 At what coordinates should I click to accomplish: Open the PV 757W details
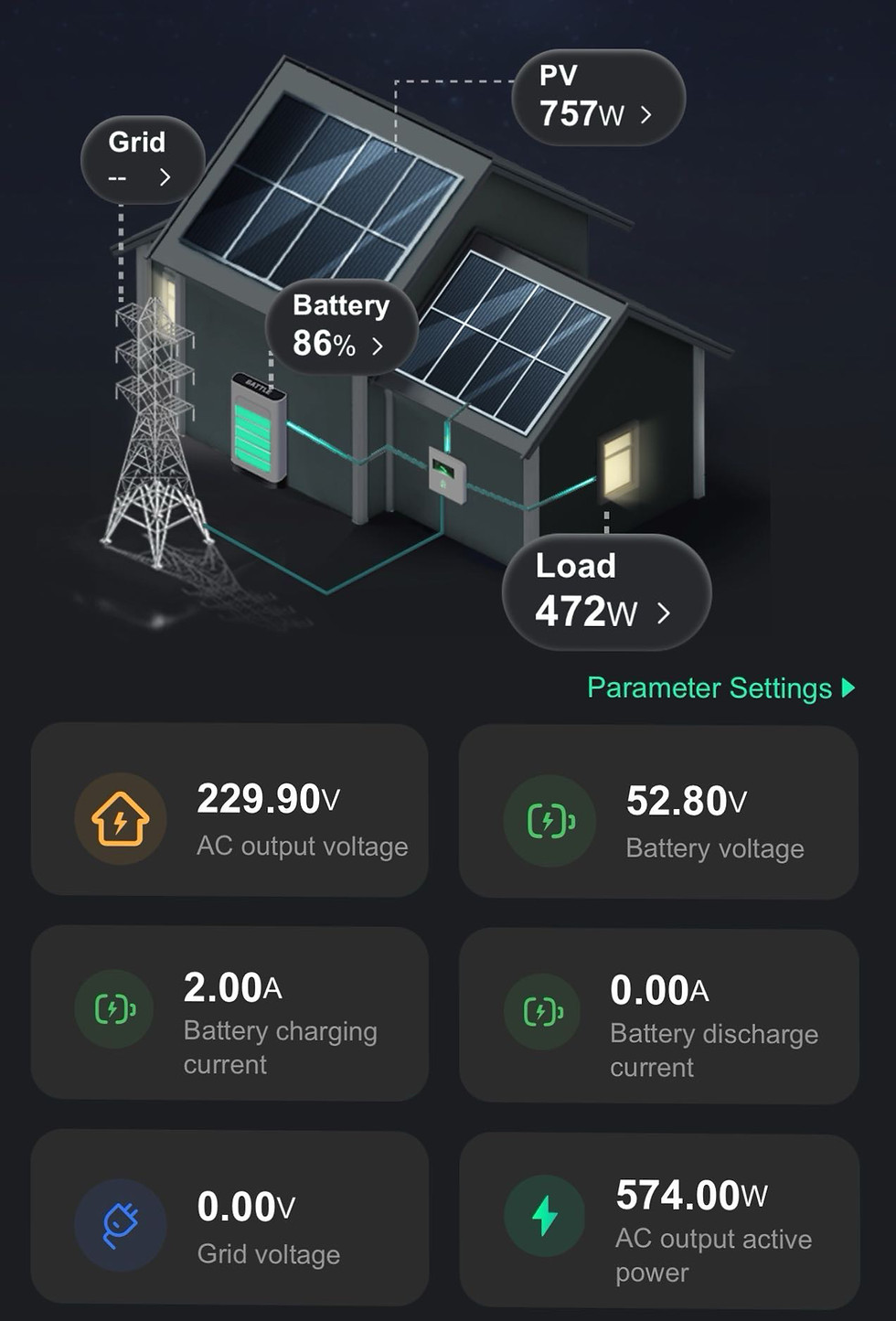(599, 97)
